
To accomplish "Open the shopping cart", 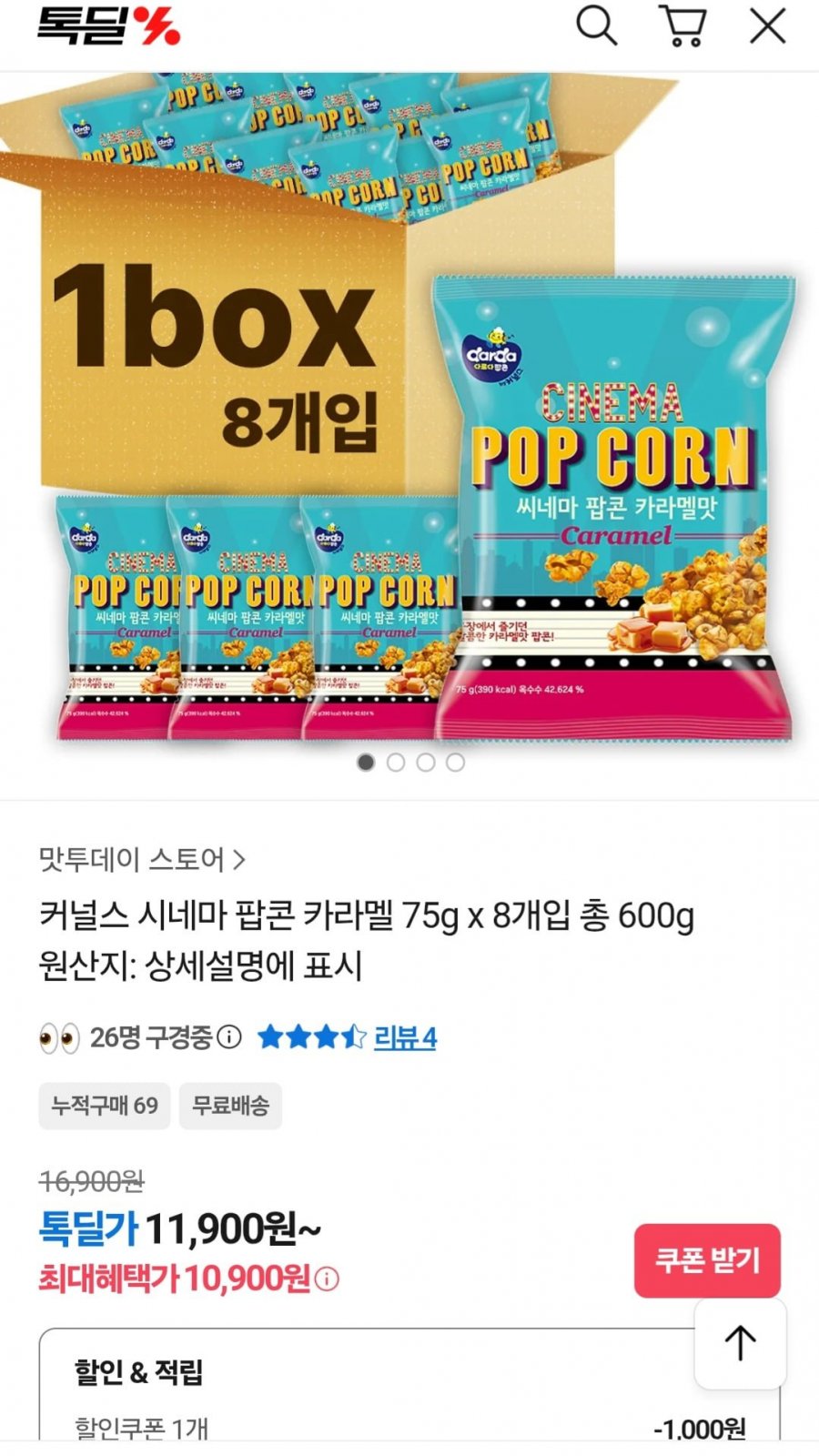I will coord(682,25).
